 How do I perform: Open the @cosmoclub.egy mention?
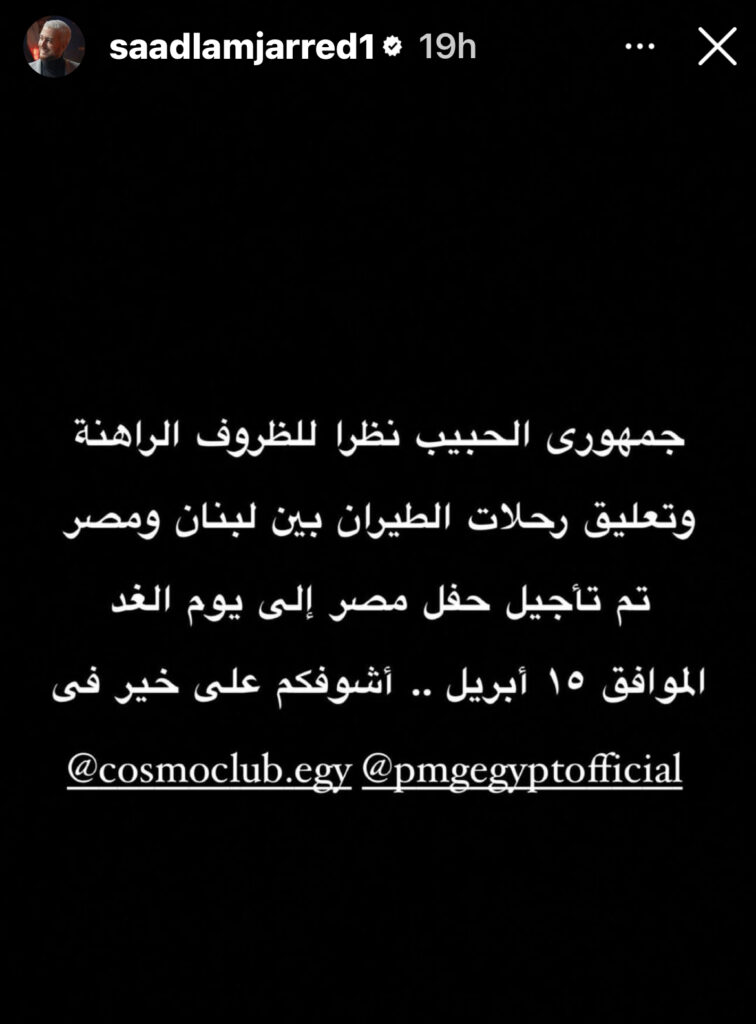coord(209,769)
